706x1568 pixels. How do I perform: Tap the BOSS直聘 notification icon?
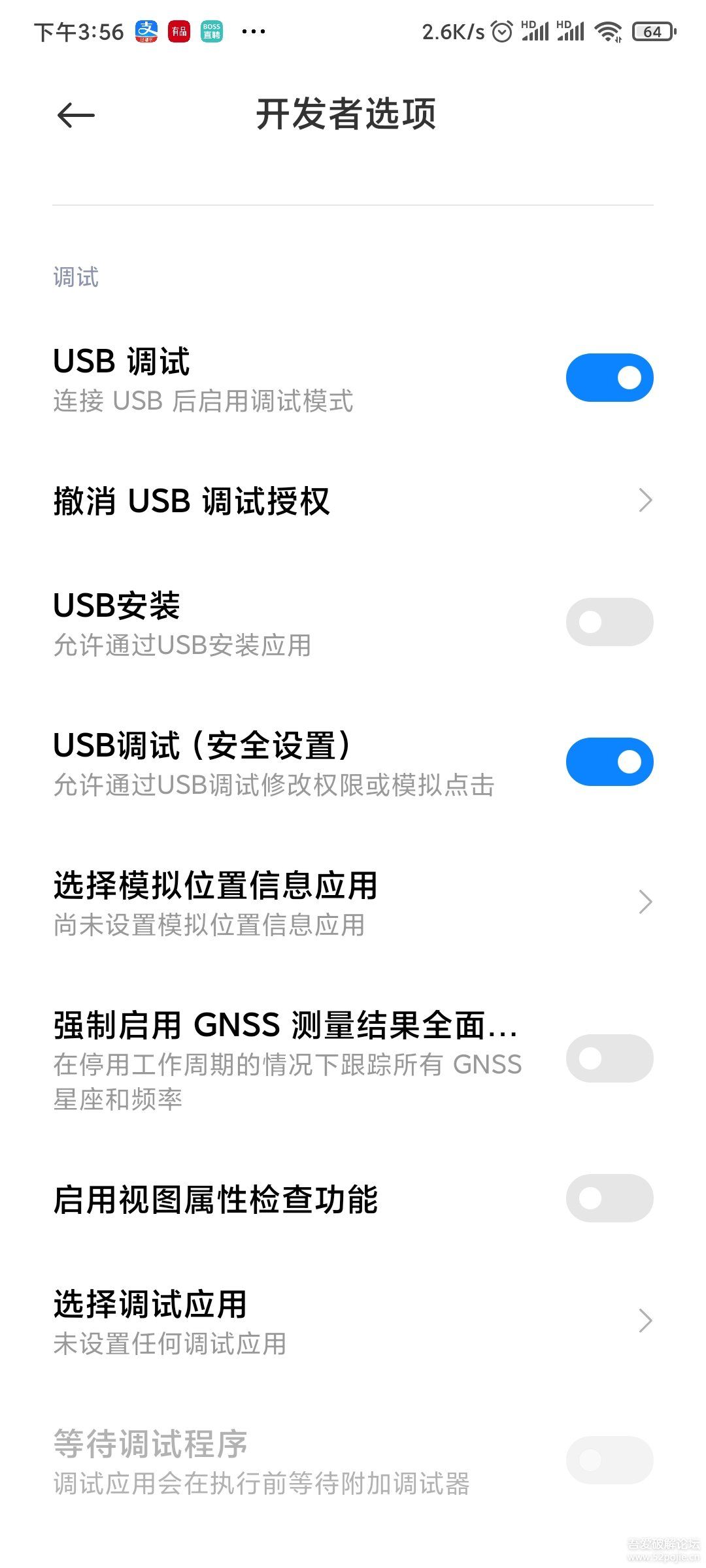click(211, 30)
